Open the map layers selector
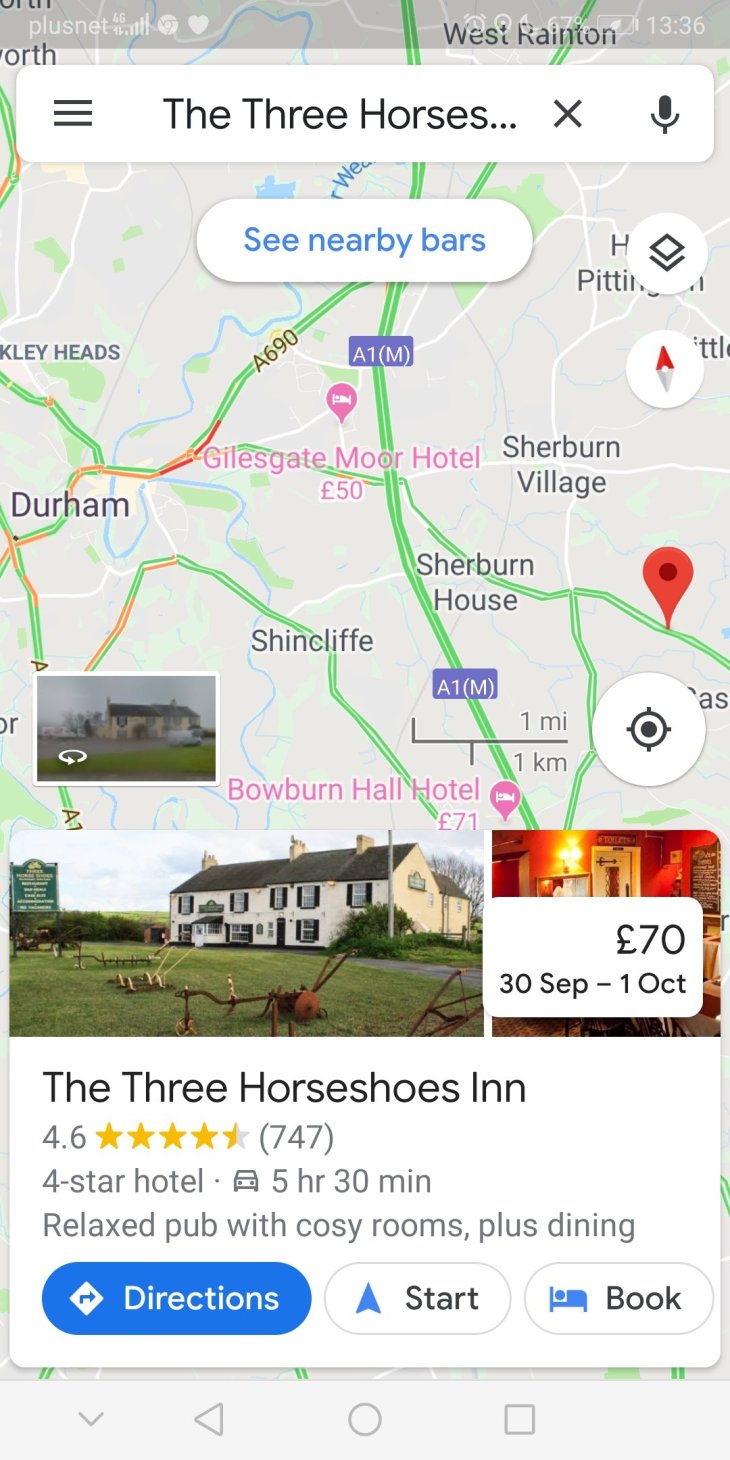This screenshot has height=1460, width=730. (667, 253)
